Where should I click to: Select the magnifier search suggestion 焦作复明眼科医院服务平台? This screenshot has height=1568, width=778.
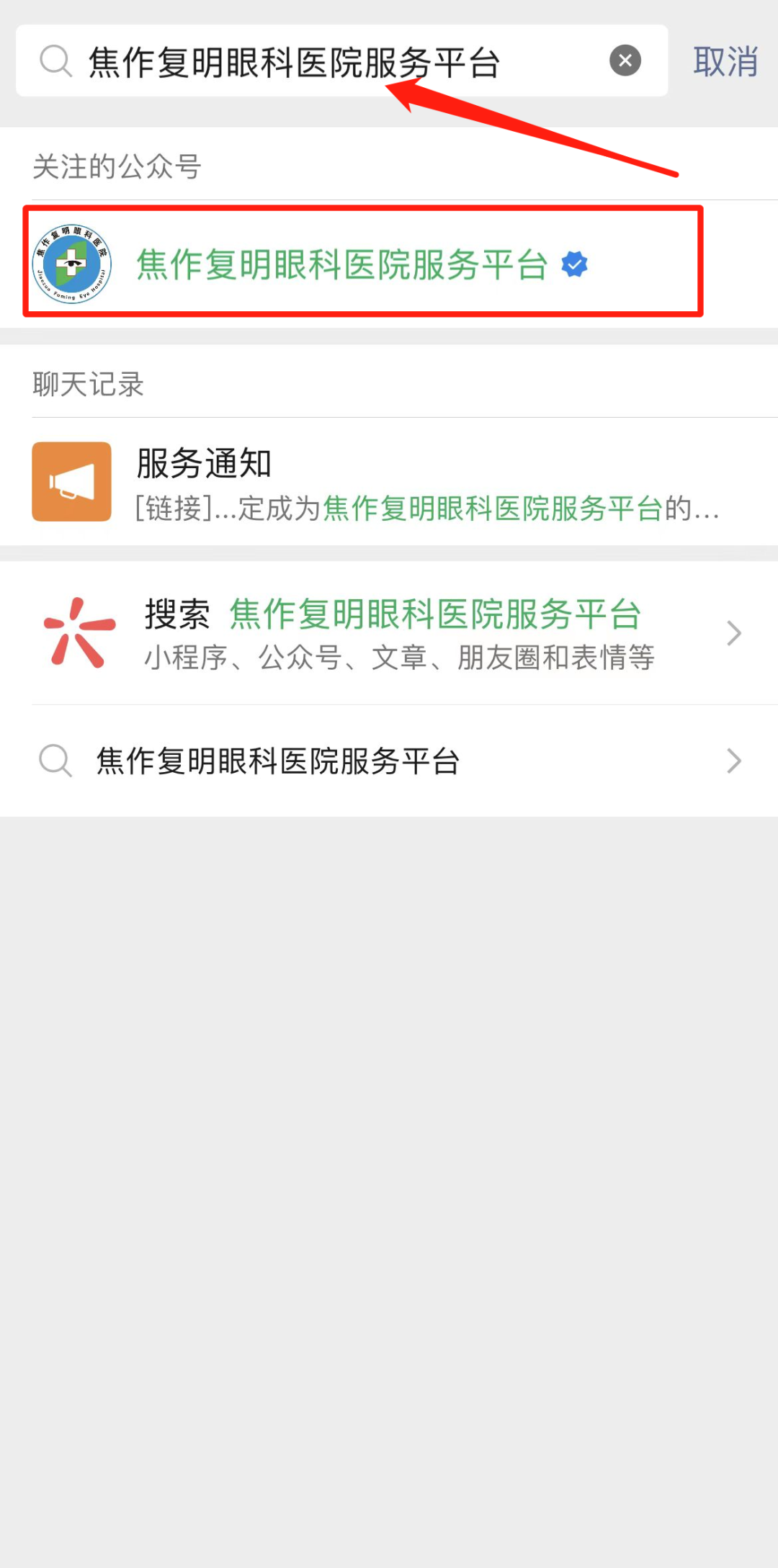pos(389,761)
